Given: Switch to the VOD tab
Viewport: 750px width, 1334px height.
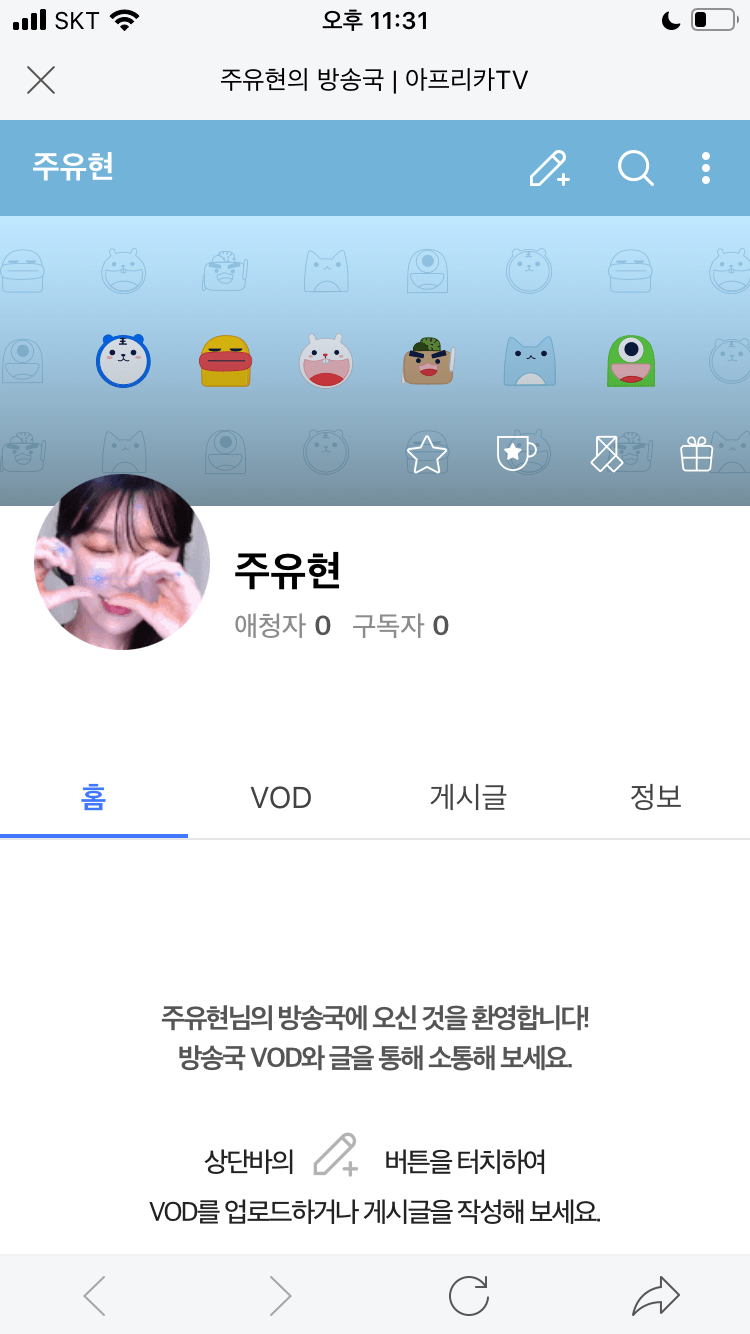Looking at the screenshot, I should click(281, 798).
